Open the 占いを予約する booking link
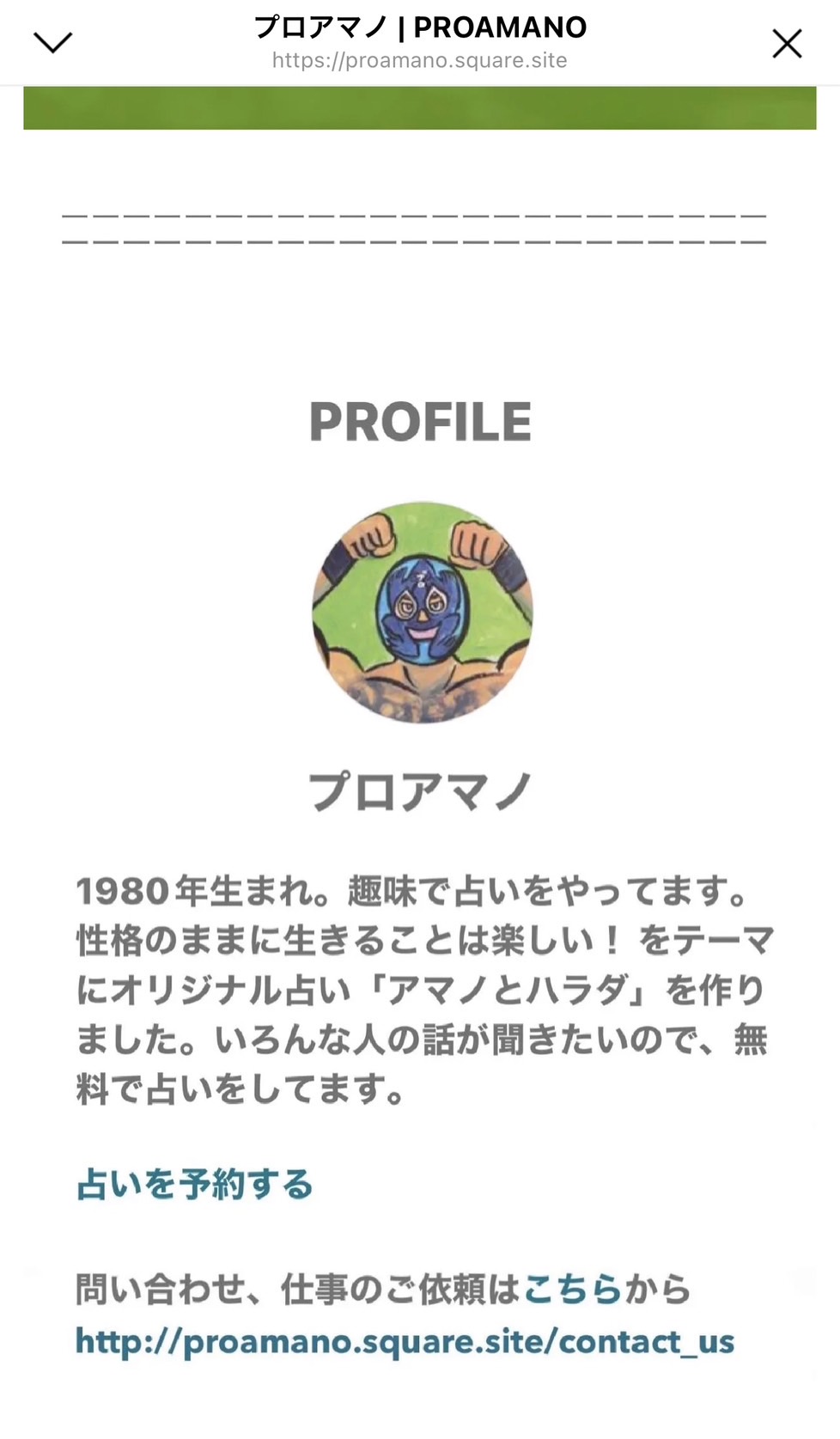Screen dimensions: 840x1439 [x=195, y=1185]
